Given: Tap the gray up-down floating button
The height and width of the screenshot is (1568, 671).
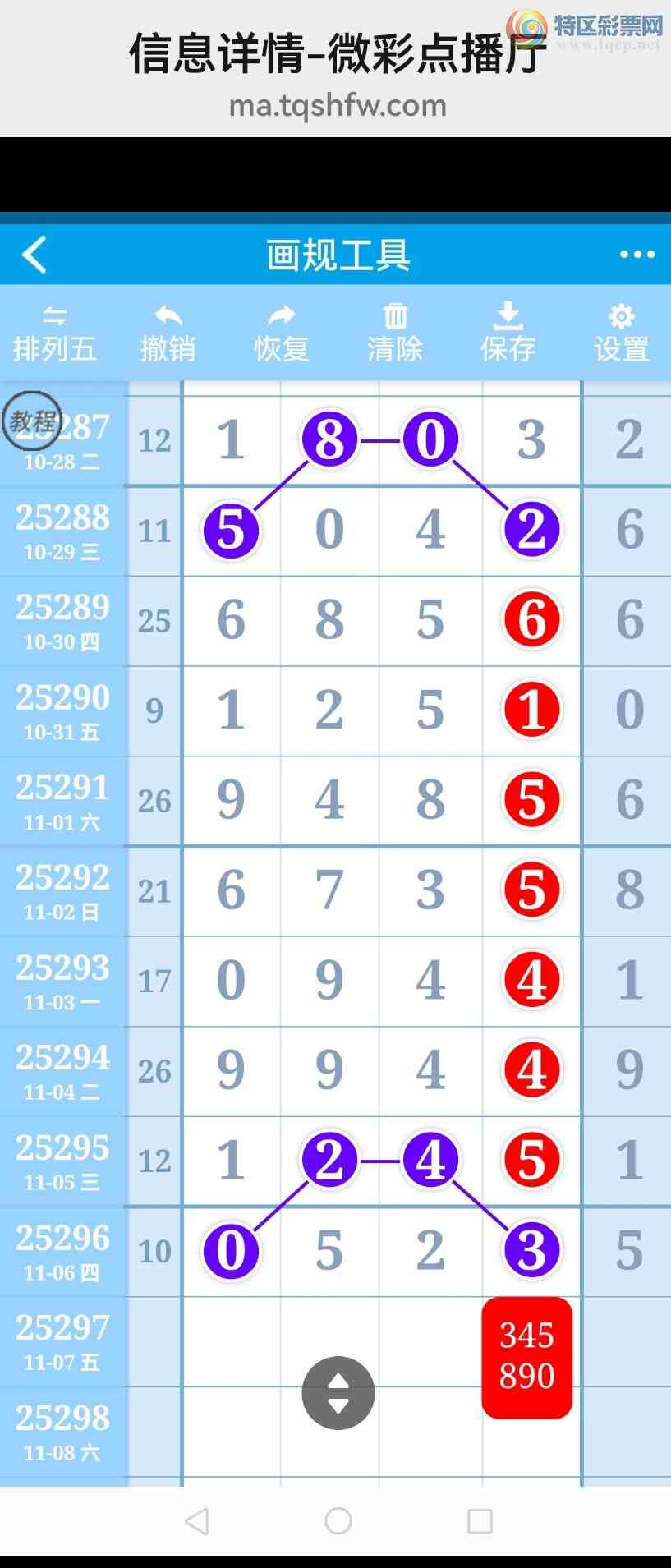Looking at the screenshot, I should click(338, 1393).
